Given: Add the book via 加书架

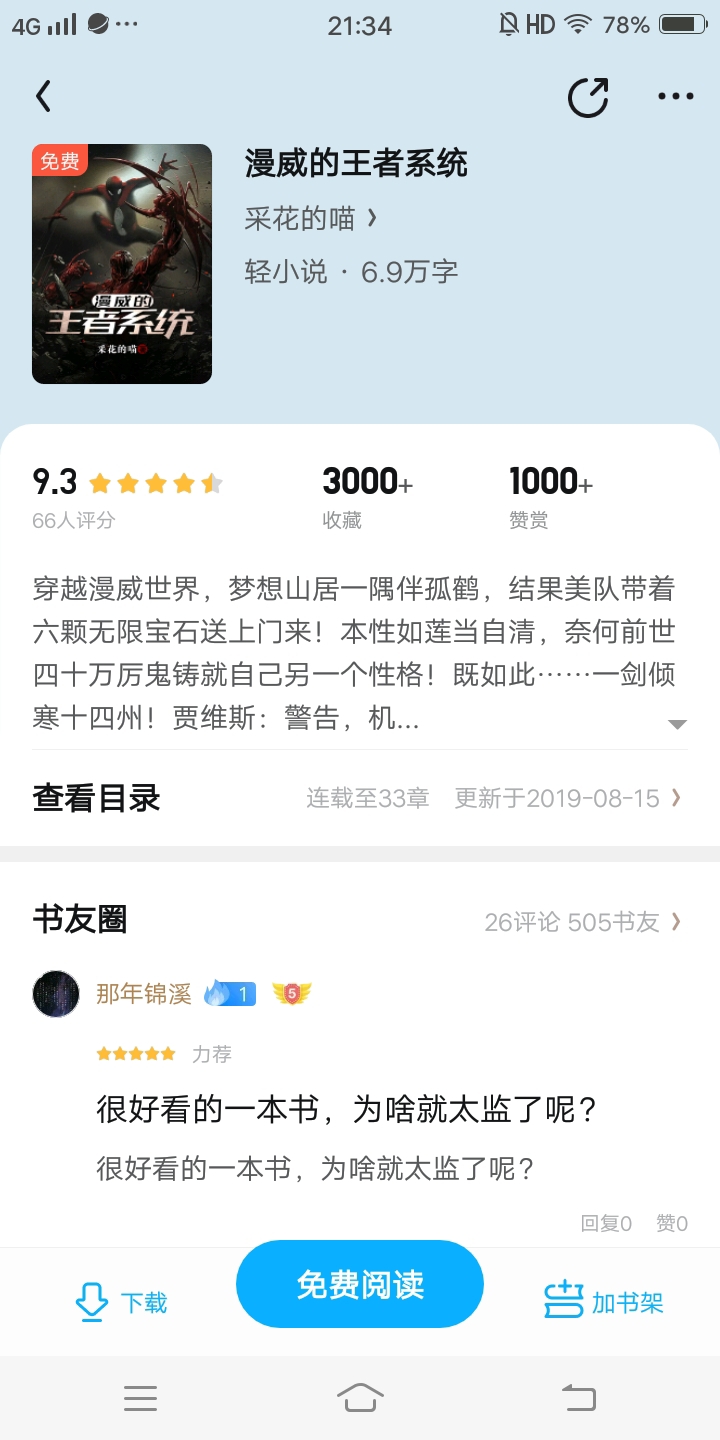Looking at the screenshot, I should point(604,1302).
